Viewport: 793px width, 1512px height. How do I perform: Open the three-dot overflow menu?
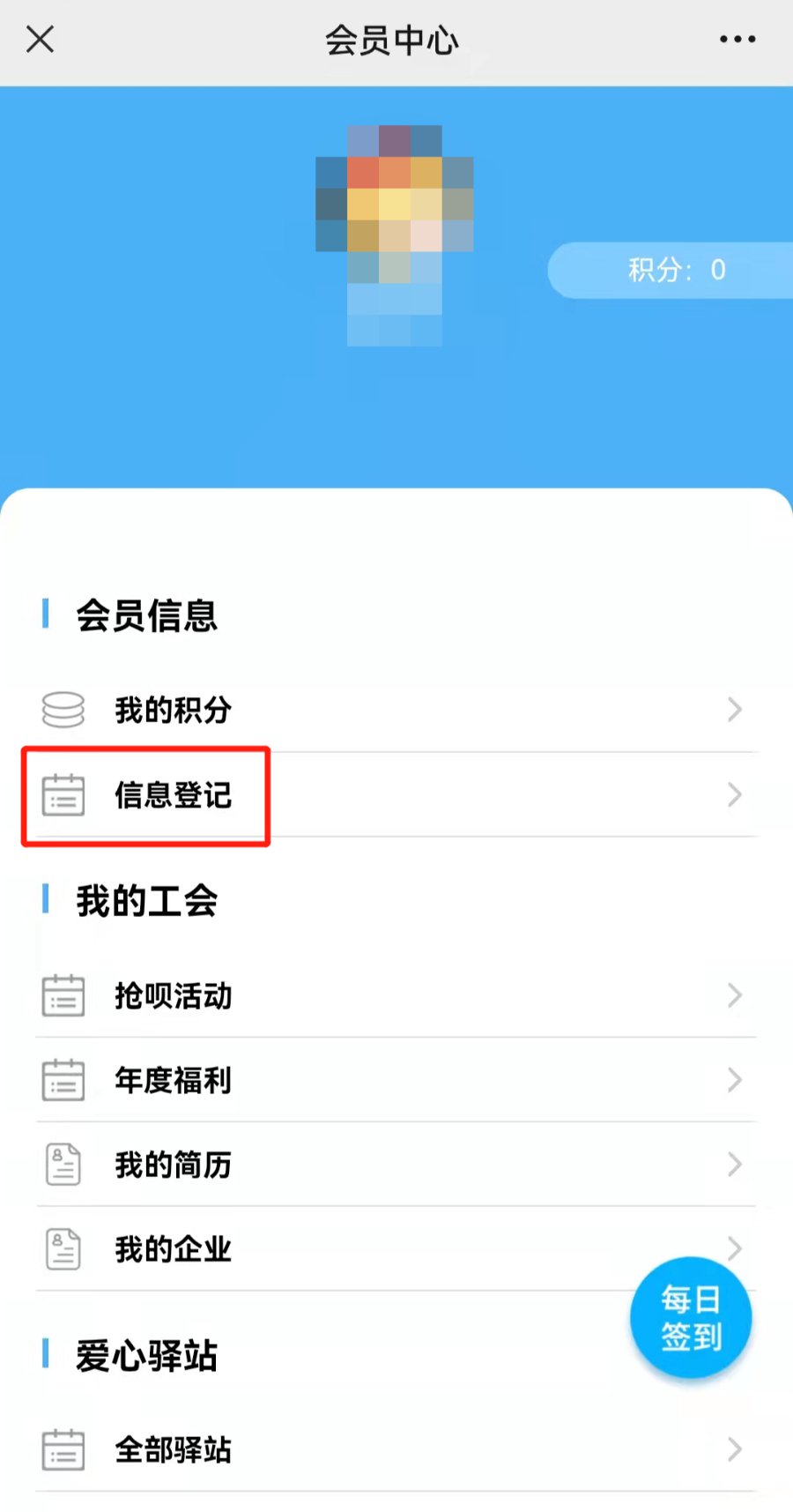click(737, 40)
